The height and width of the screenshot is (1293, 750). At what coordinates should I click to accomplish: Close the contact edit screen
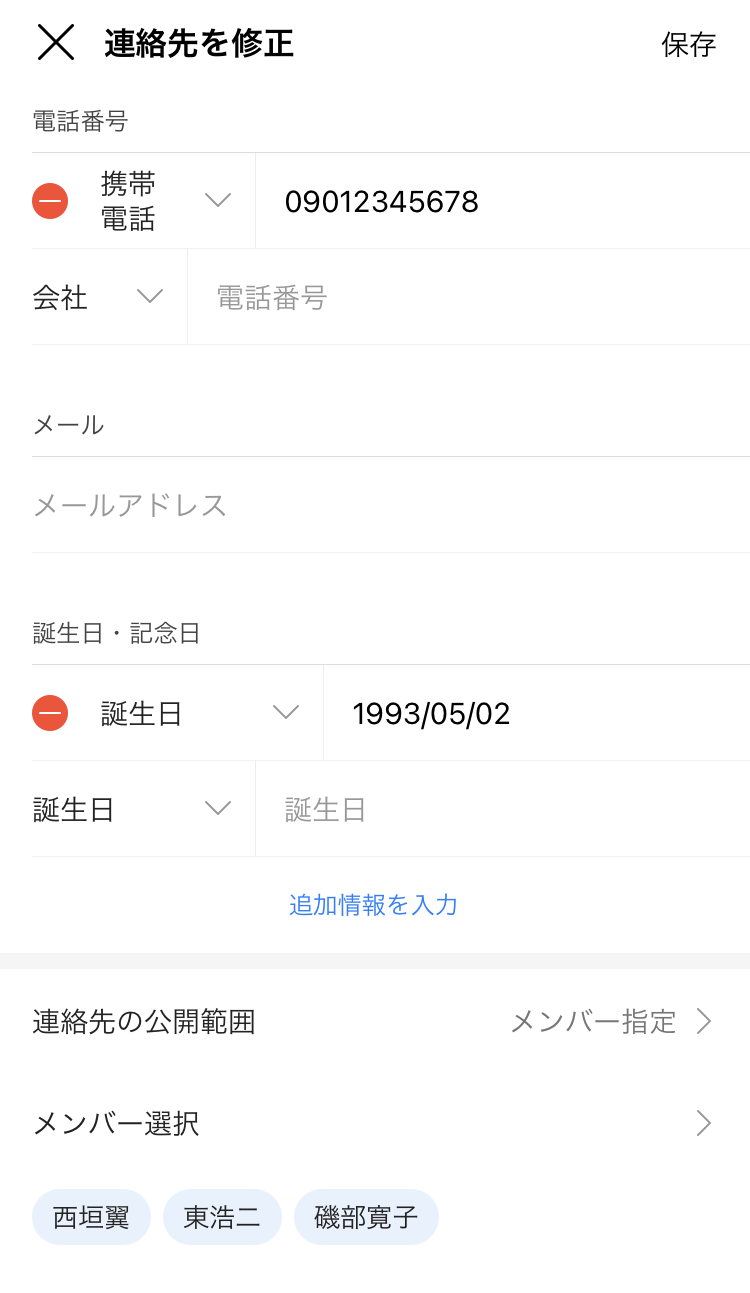tap(56, 43)
